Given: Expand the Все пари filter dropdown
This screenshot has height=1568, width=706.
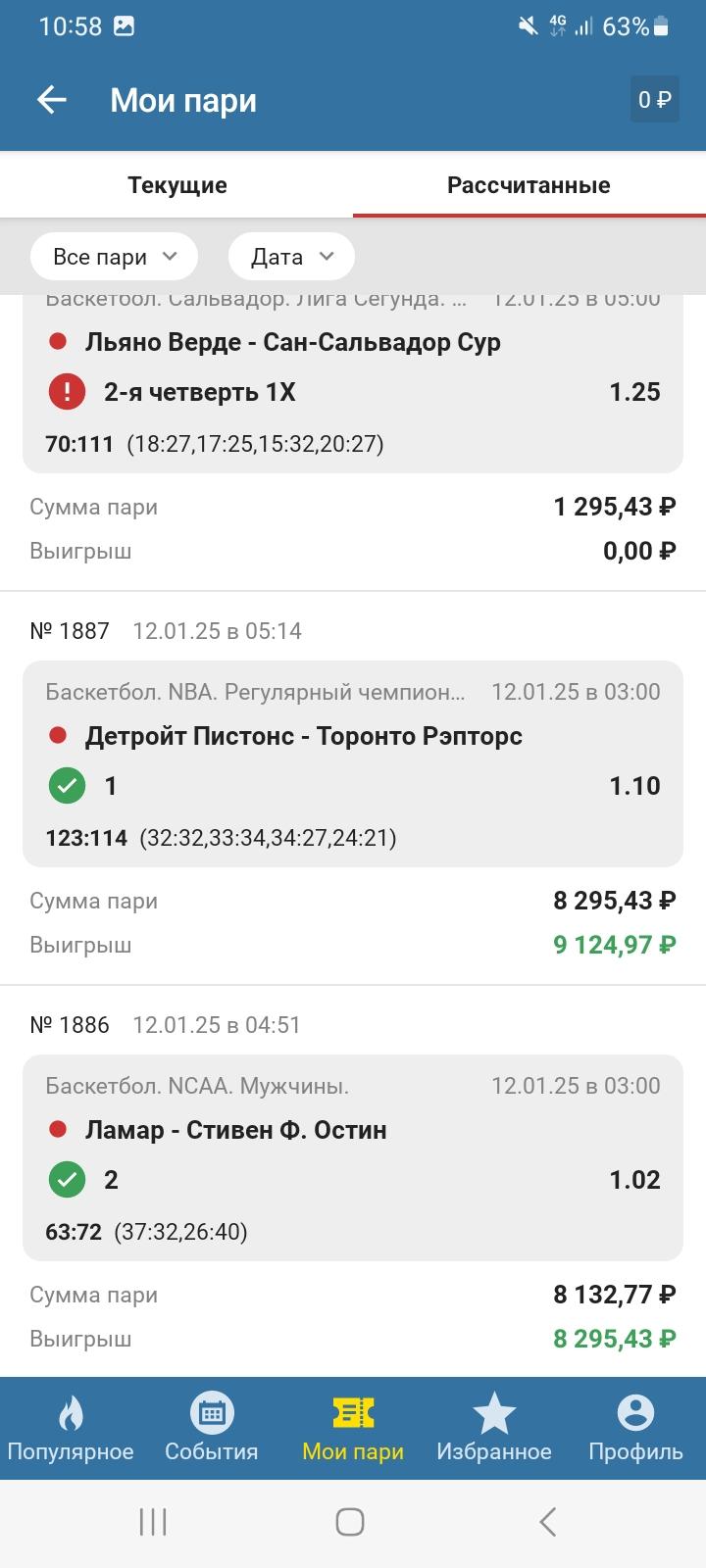Looking at the screenshot, I should [115, 257].
